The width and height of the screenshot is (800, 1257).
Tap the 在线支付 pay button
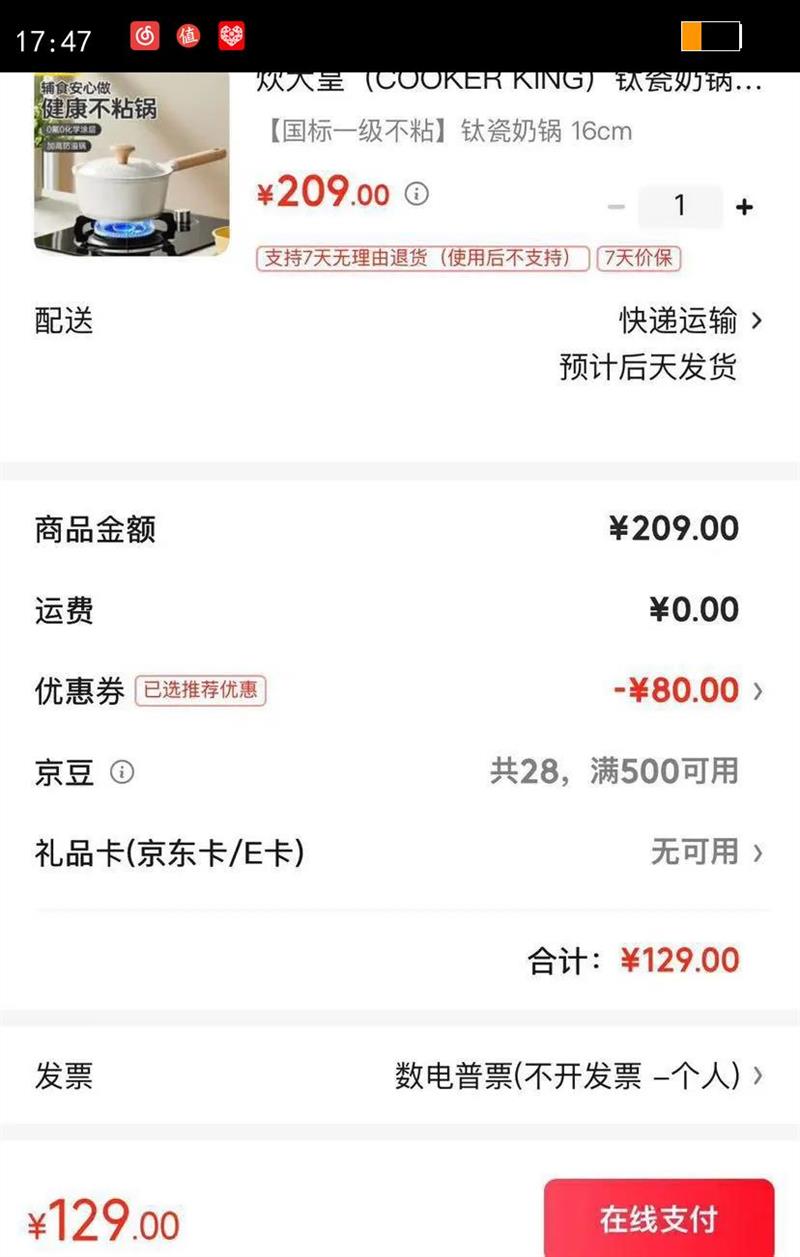pyautogui.click(x=659, y=1219)
